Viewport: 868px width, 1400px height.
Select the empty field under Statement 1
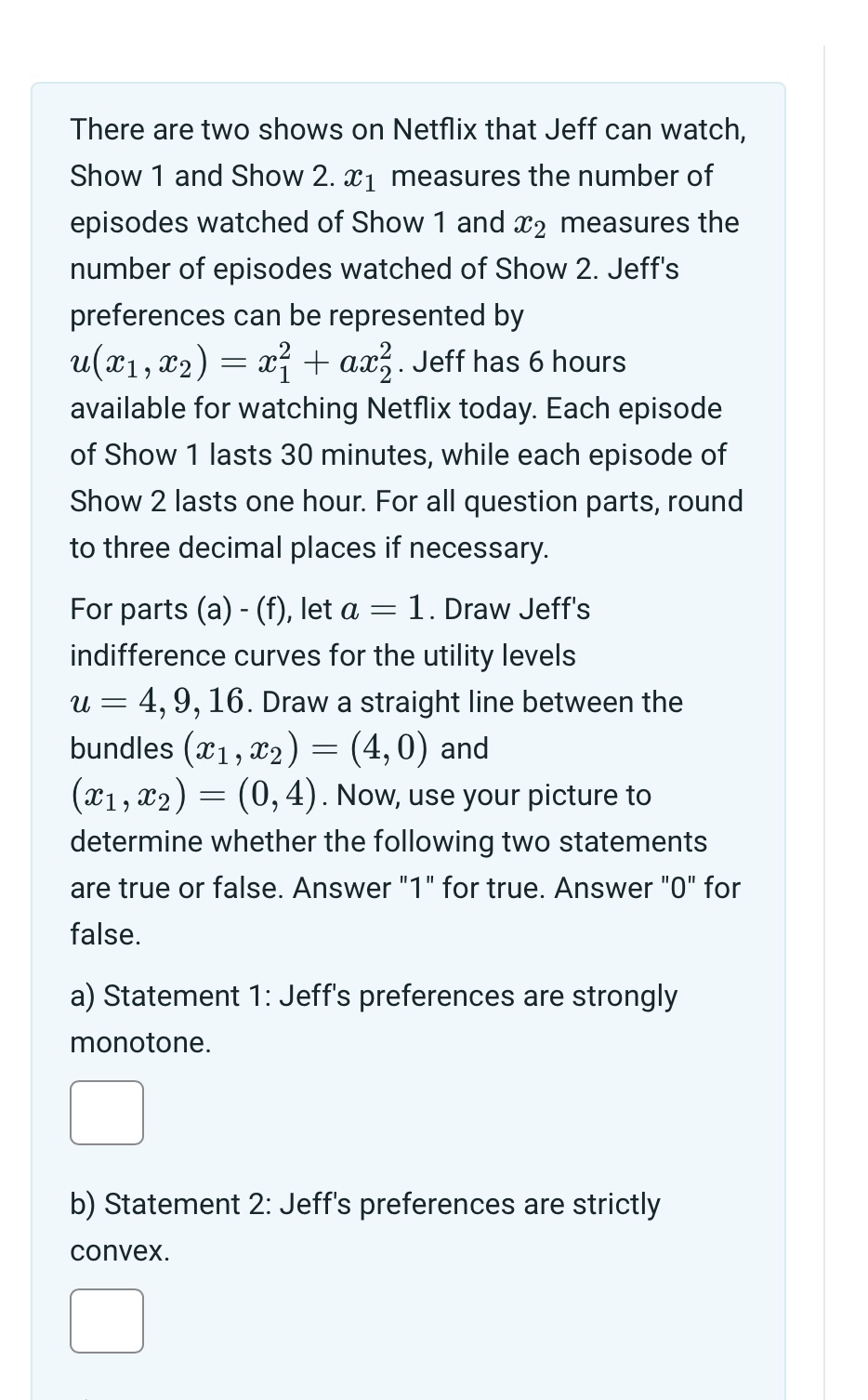pyautogui.click(x=106, y=1112)
